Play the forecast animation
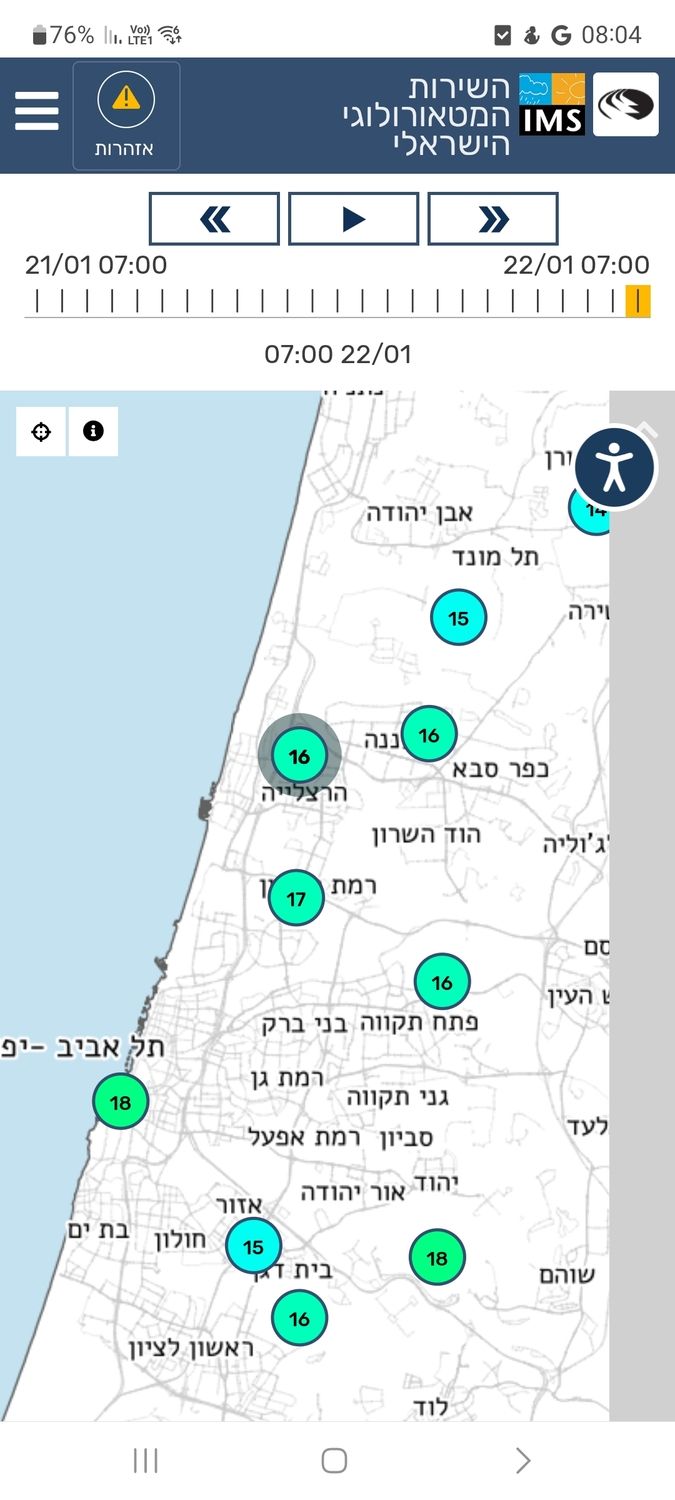 353,219
